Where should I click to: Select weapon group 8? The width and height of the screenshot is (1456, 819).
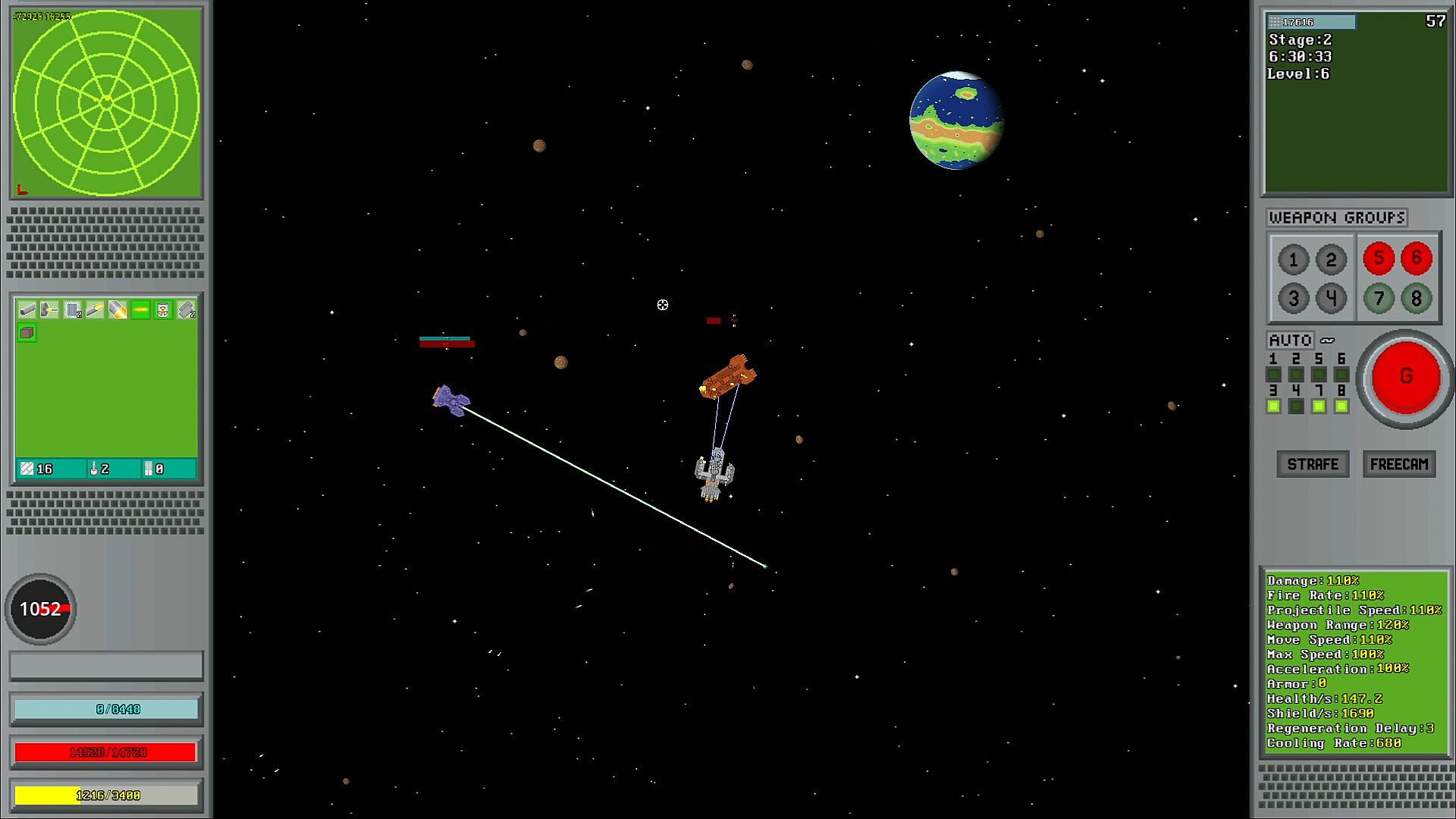1416,298
